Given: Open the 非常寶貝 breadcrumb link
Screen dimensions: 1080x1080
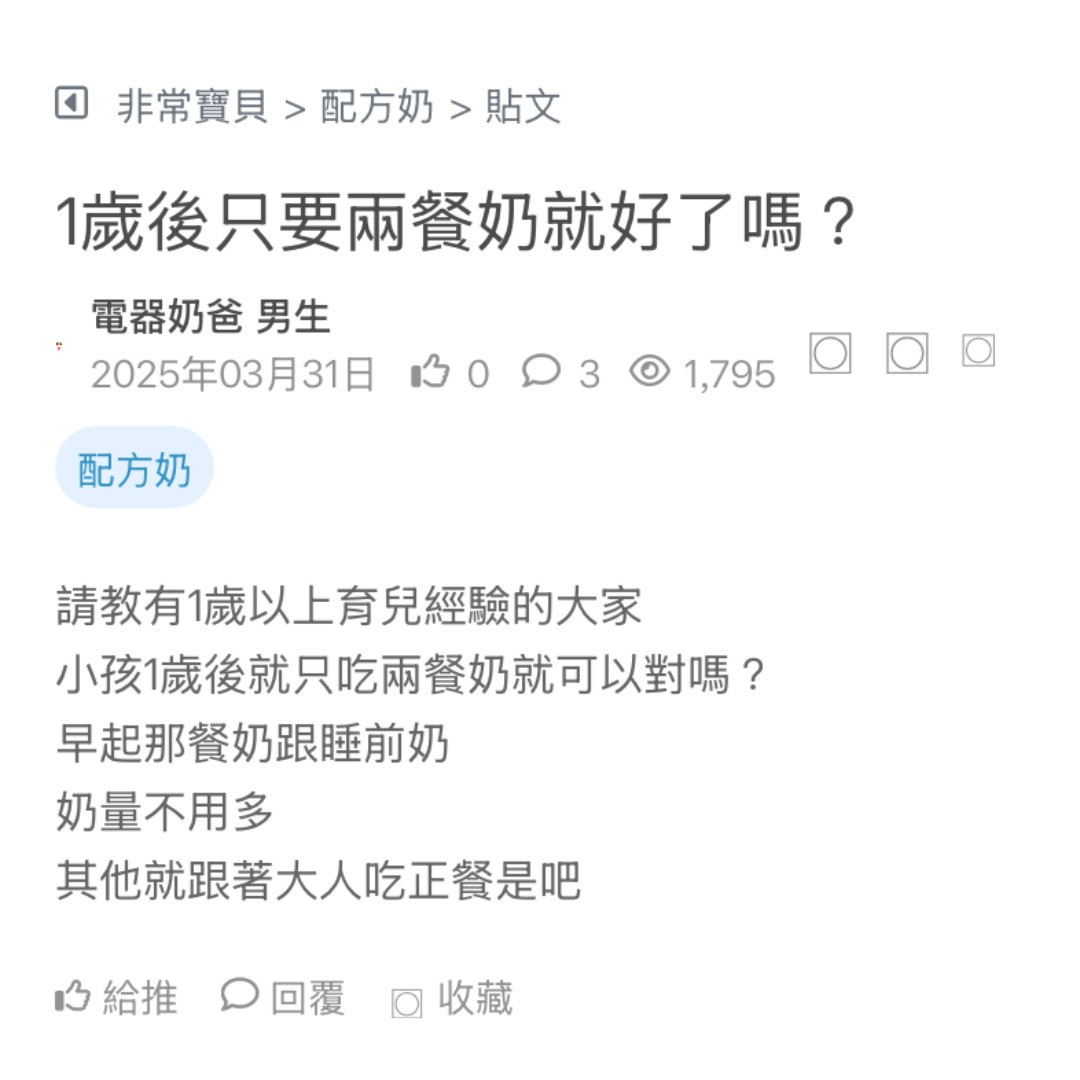Looking at the screenshot, I should (192, 107).
